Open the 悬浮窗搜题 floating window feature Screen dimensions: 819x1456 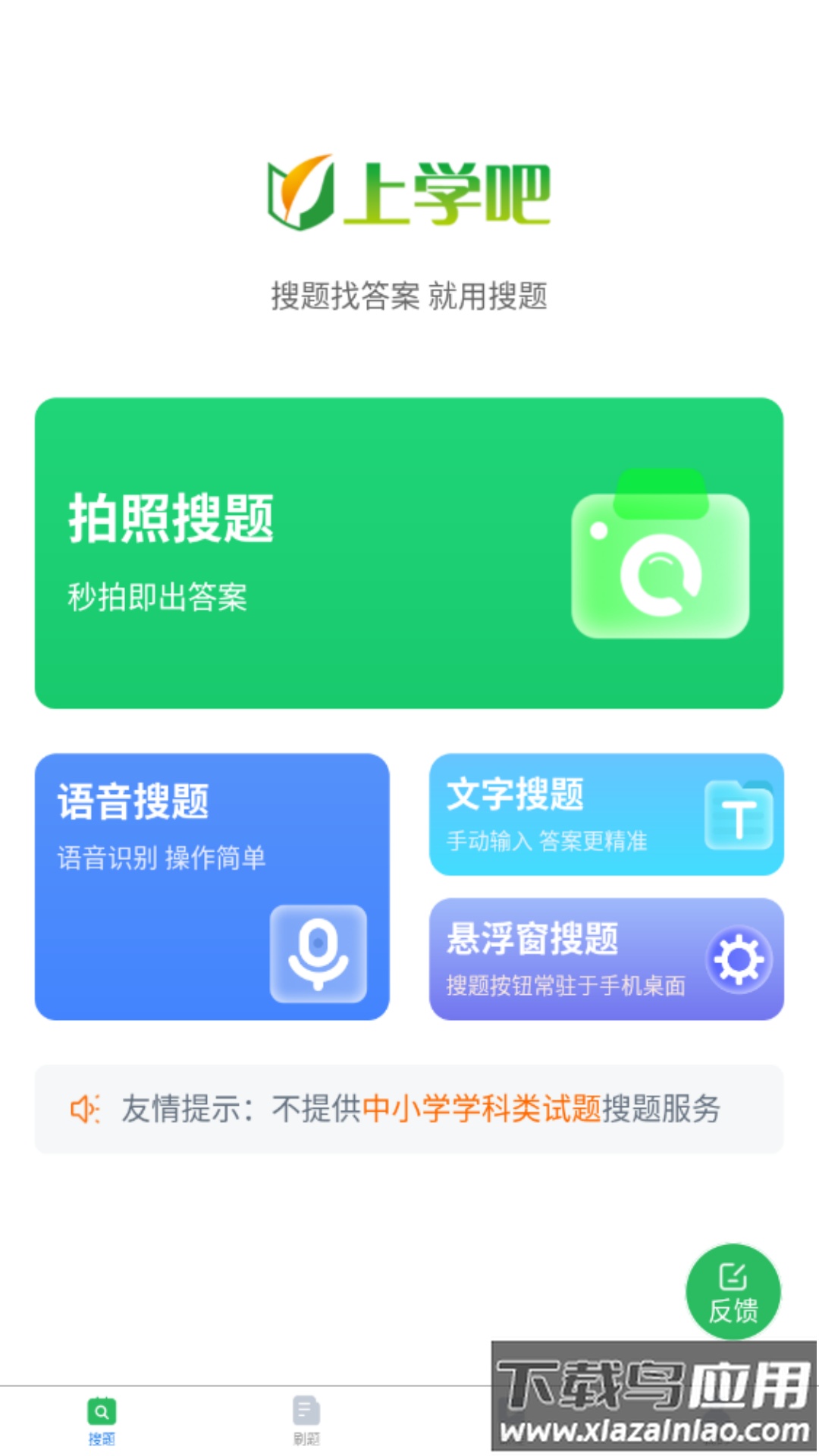(x=607, y=958)
